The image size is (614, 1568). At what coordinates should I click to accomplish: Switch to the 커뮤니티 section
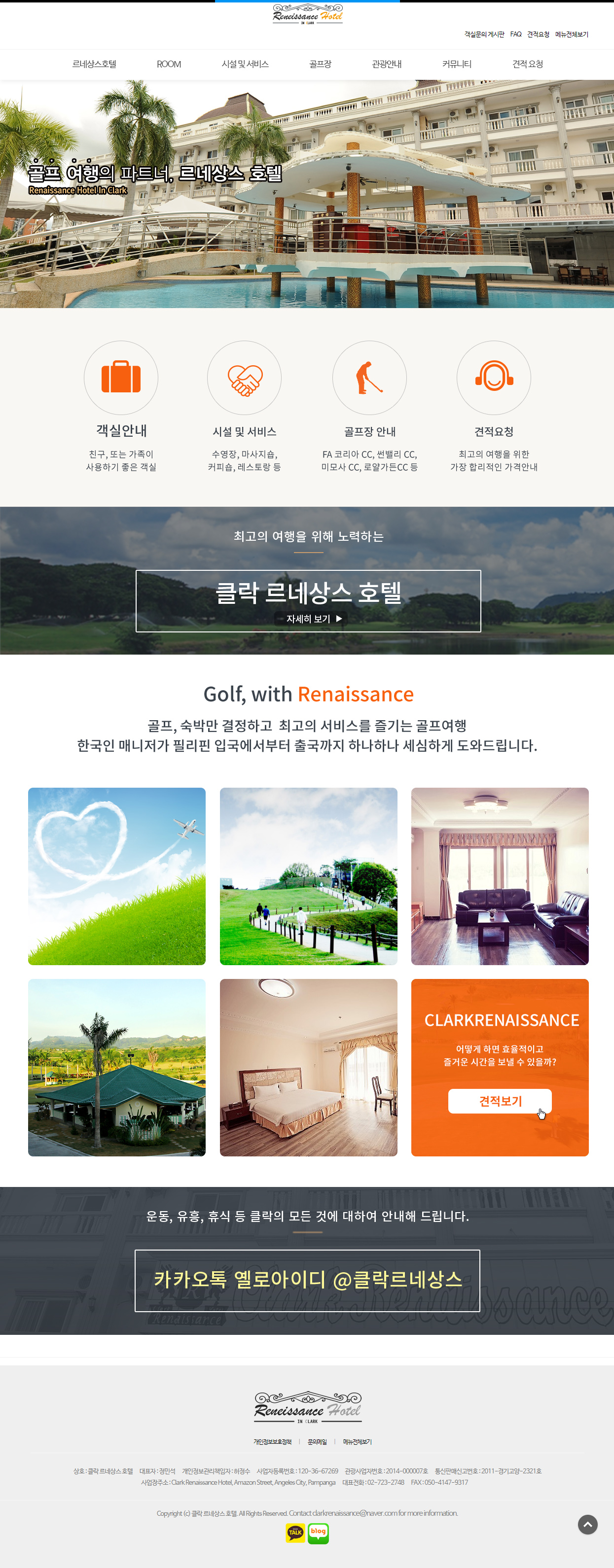click(x=457, y=64)
